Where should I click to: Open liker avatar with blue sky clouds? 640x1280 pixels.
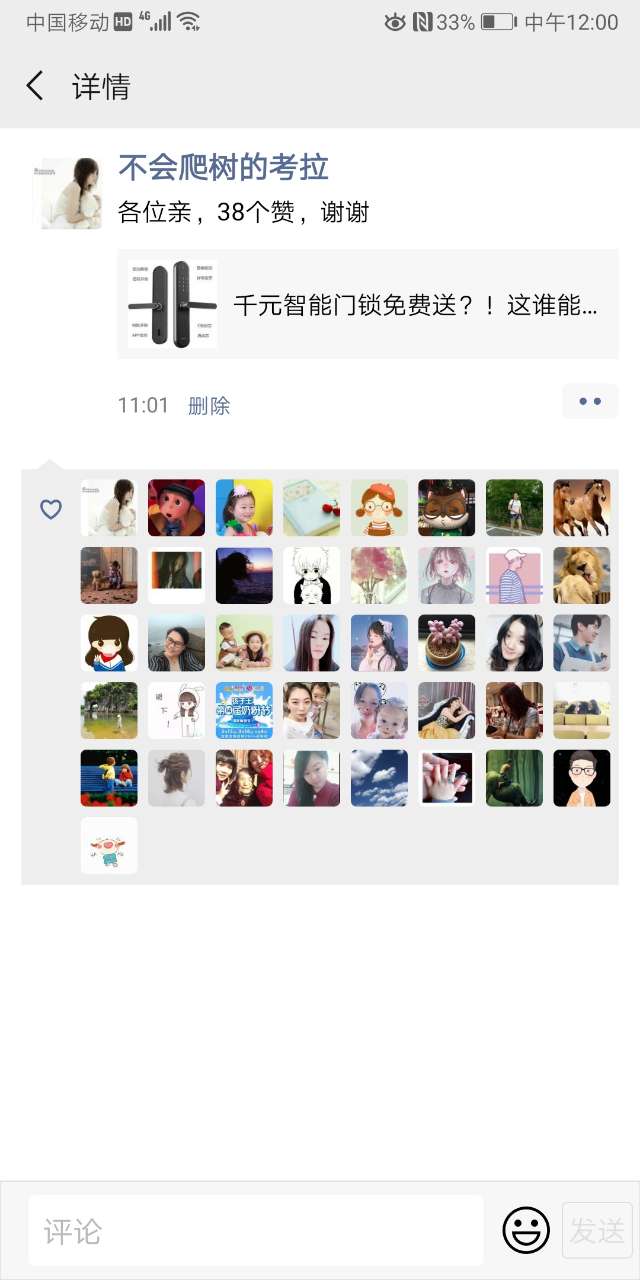(x=379, y=778)
